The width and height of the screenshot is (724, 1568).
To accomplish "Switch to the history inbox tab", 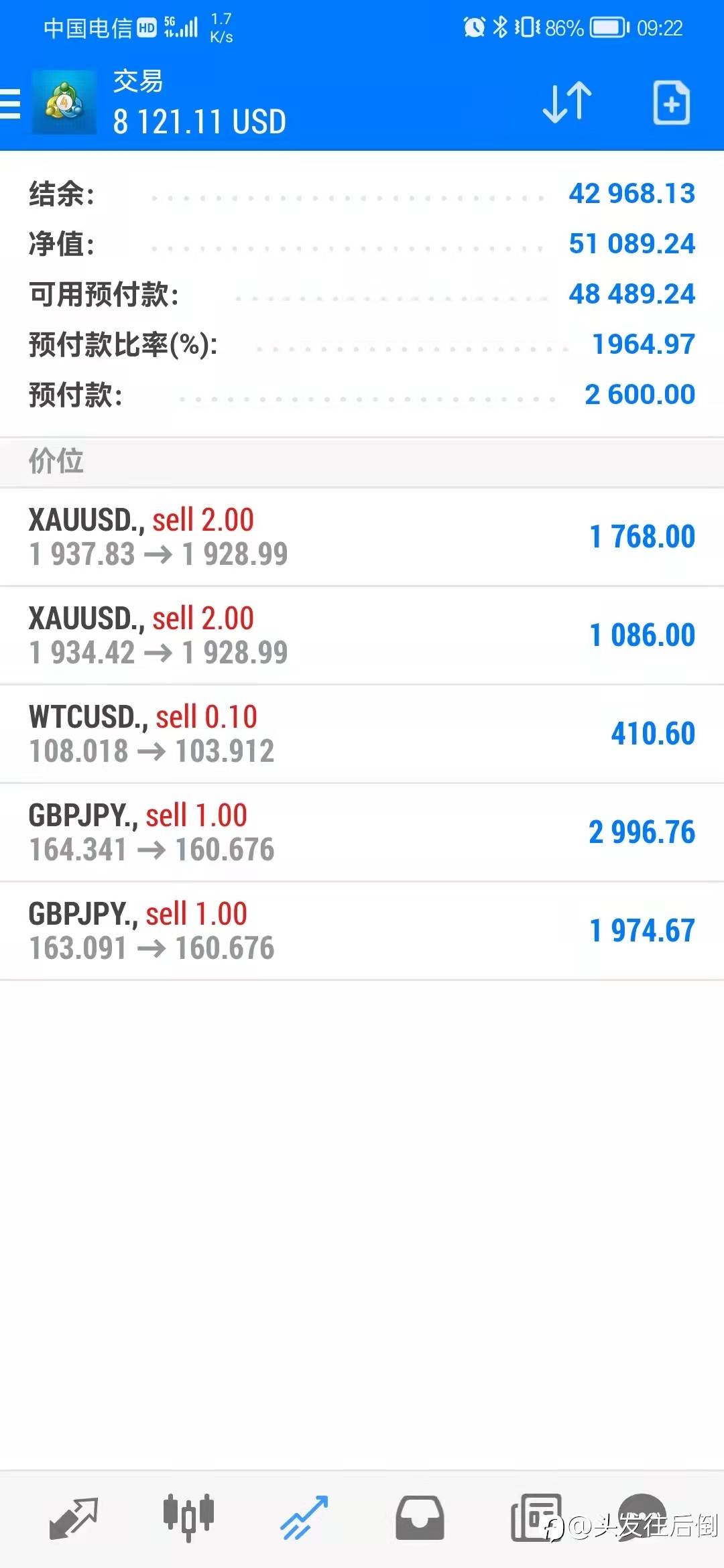I will (x=420, y=1518).
